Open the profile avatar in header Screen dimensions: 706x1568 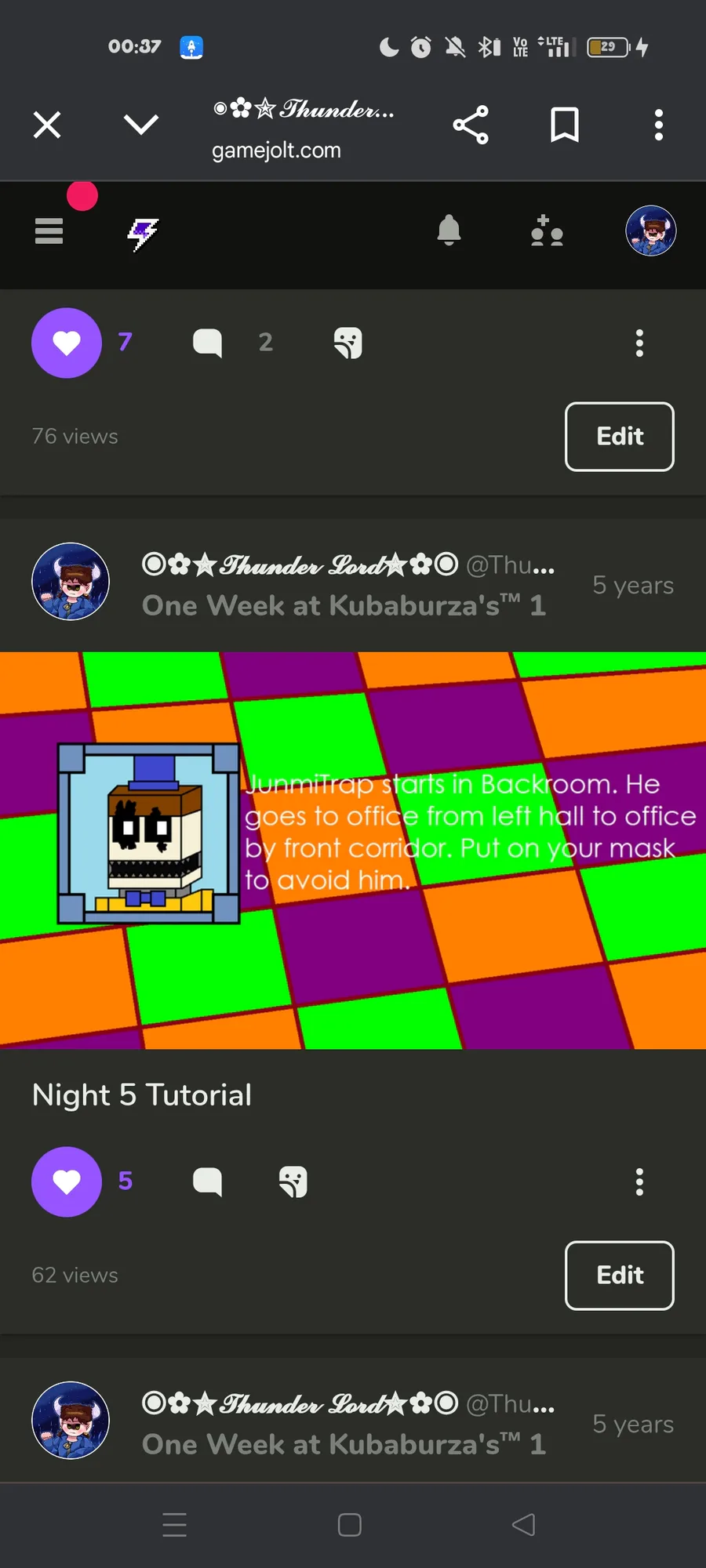651,230
